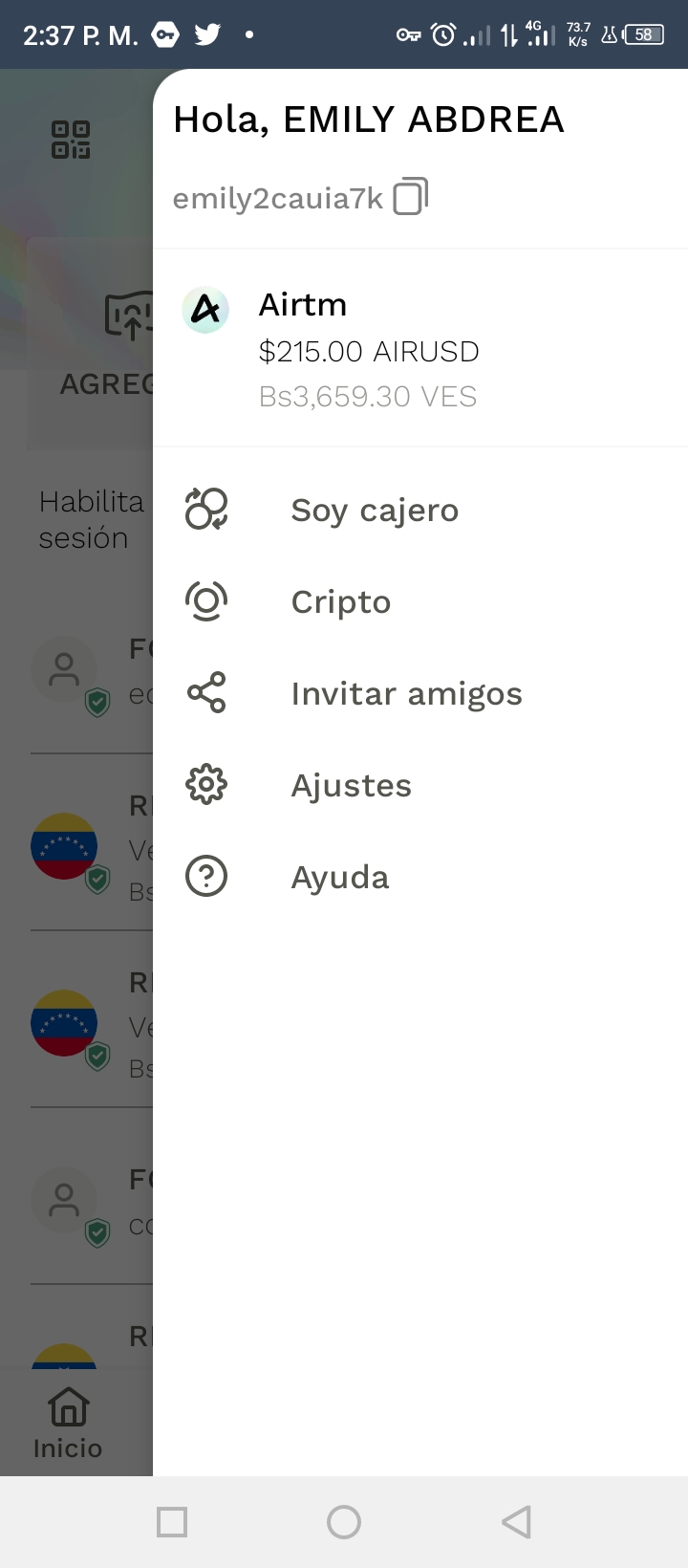
Task: Get help via Ayuda
Action: pyautogui.click(x=339, y=878)
